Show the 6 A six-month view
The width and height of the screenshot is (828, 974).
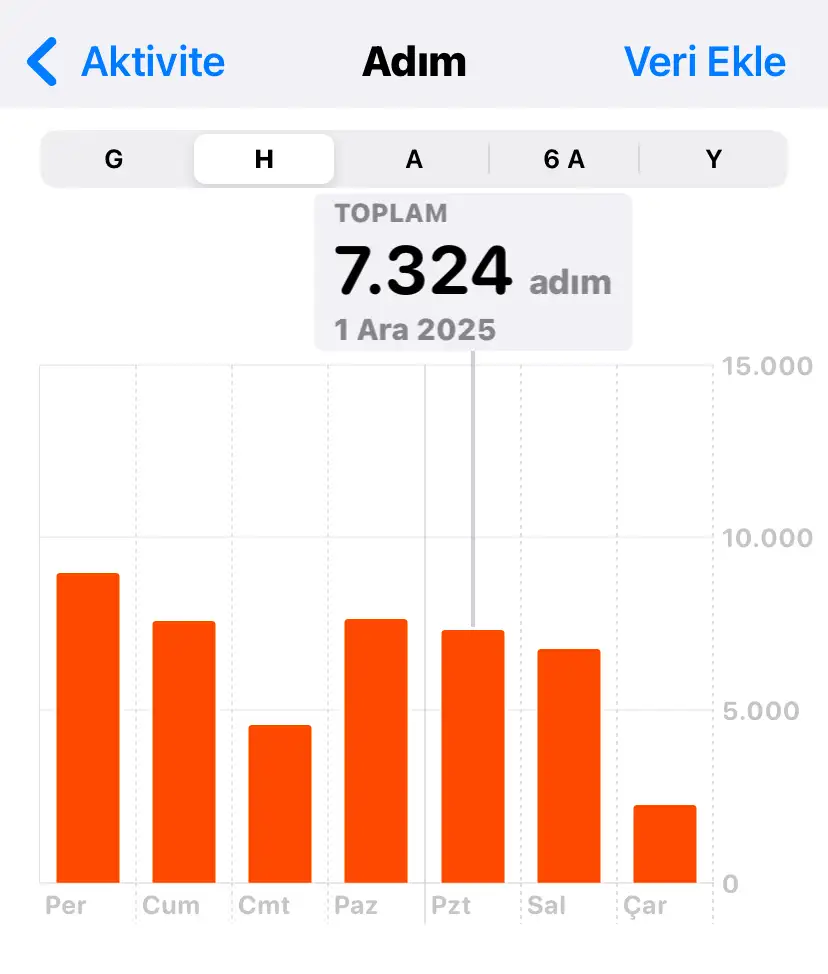tap(564, 160)
